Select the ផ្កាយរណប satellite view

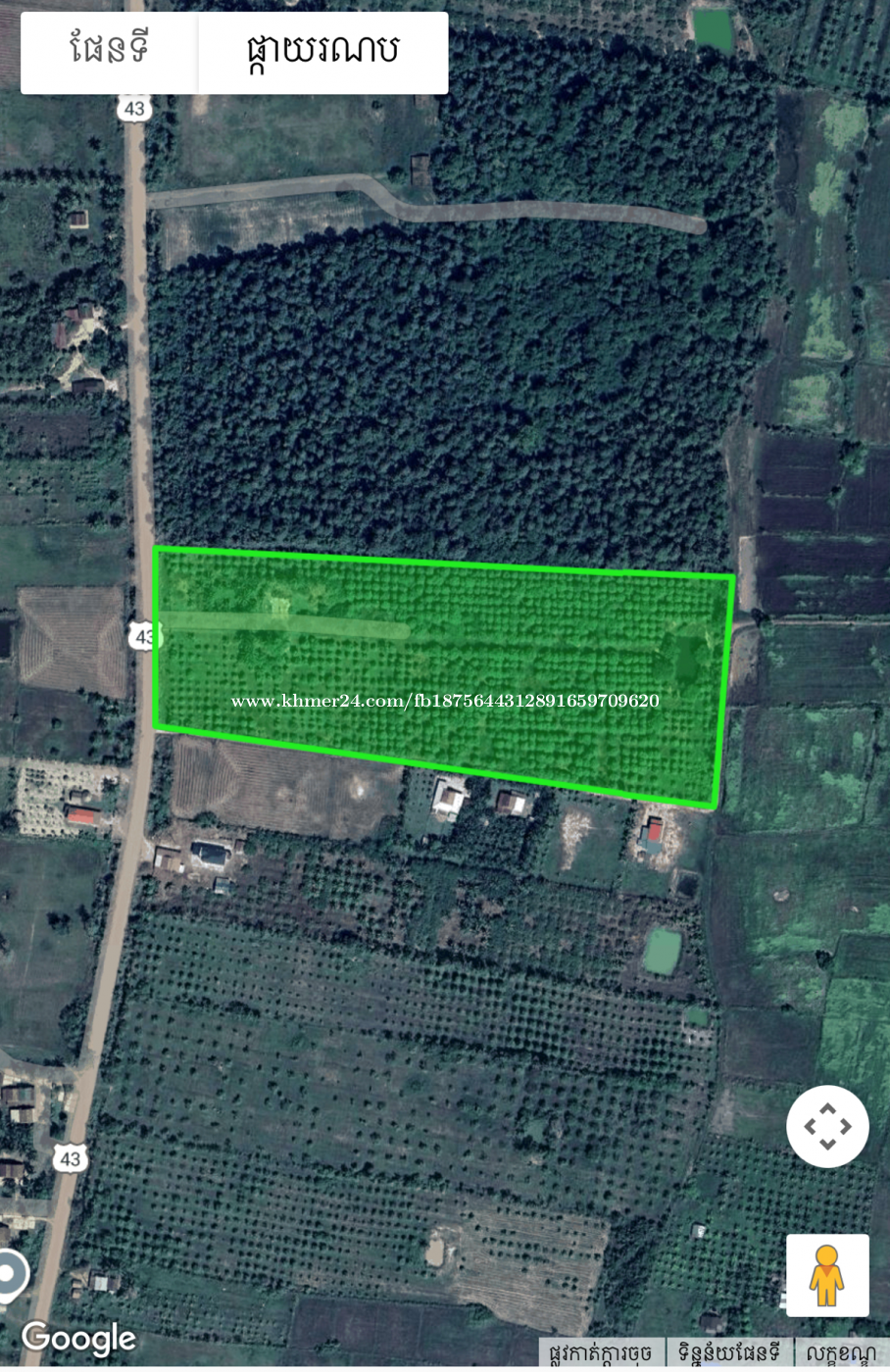(x=322, y=51)
